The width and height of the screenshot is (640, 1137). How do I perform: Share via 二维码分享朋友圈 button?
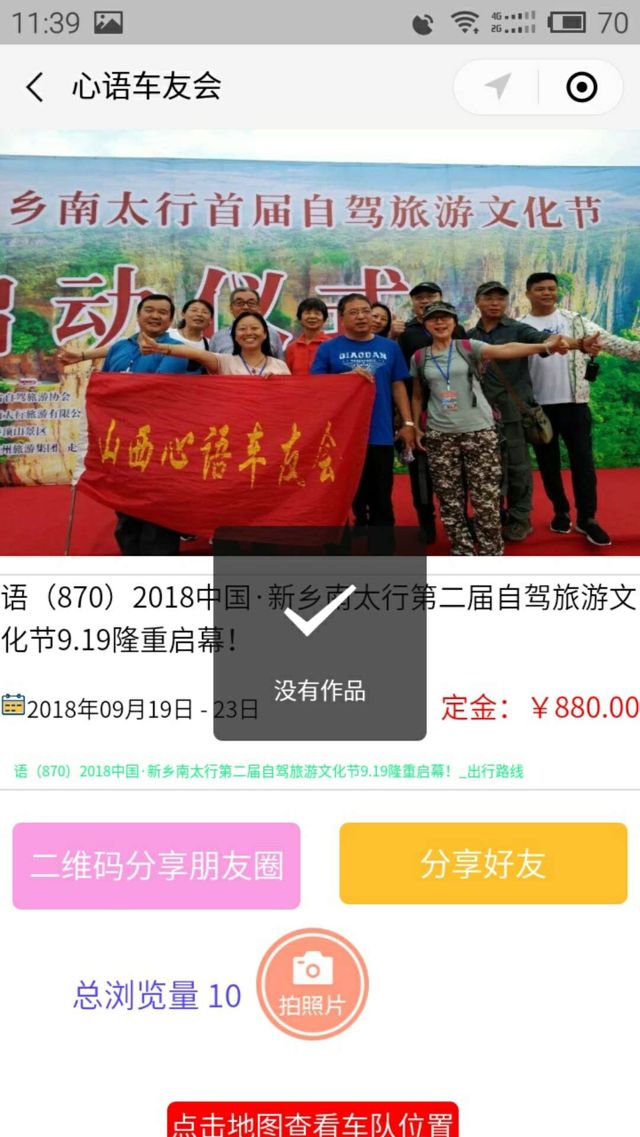(x=156, y=866)
